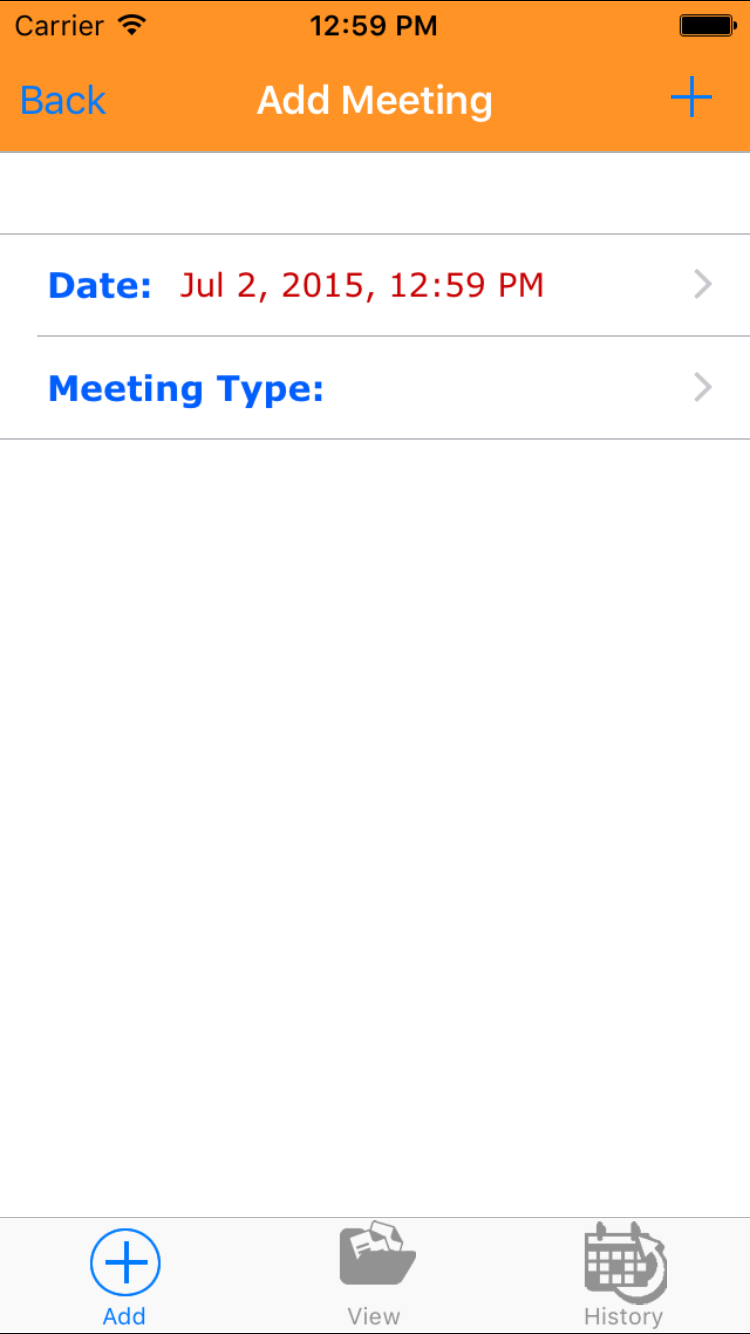Go back using the Back button
Image resolution: width=750 pixels, height=1334 pixels.
63,100
